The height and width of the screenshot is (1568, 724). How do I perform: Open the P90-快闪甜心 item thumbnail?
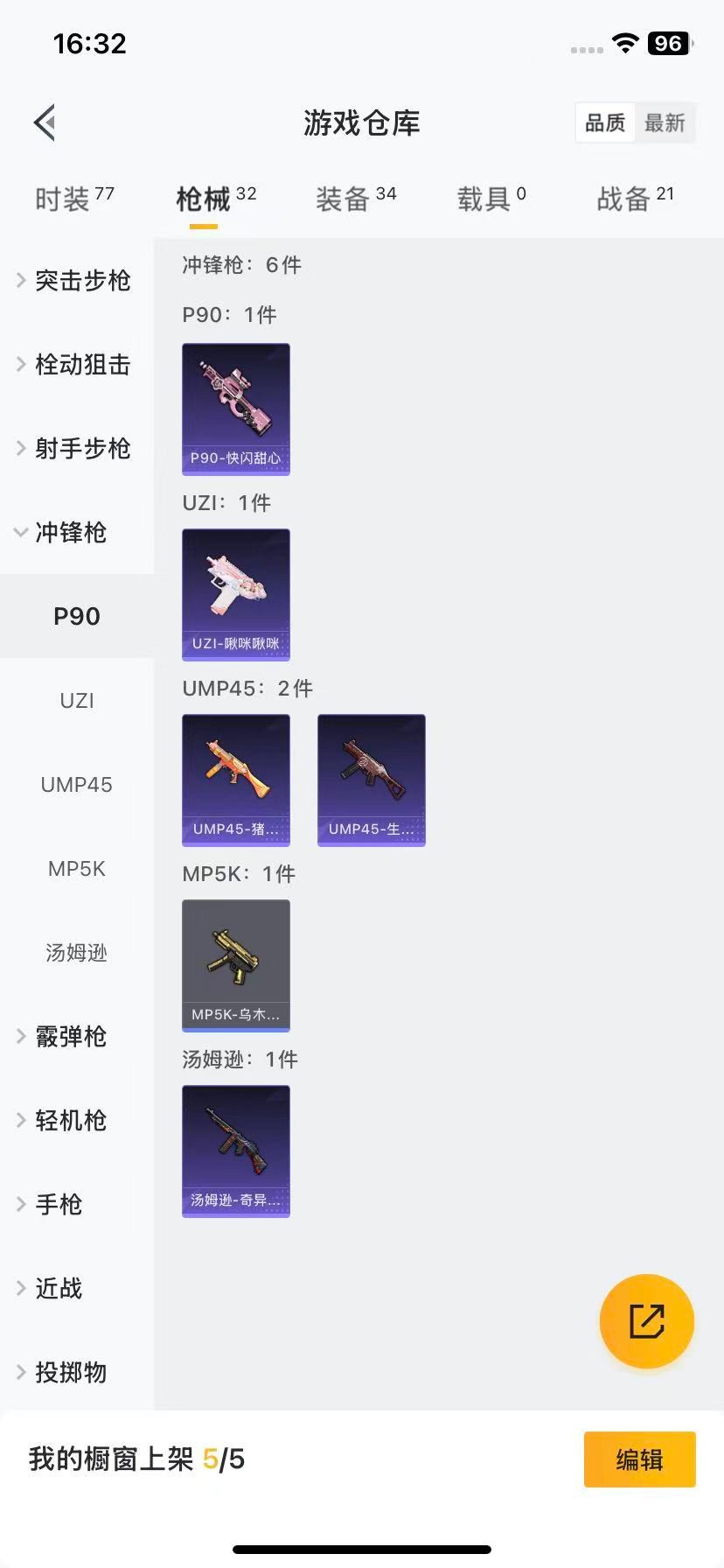[x=235, y=409]
